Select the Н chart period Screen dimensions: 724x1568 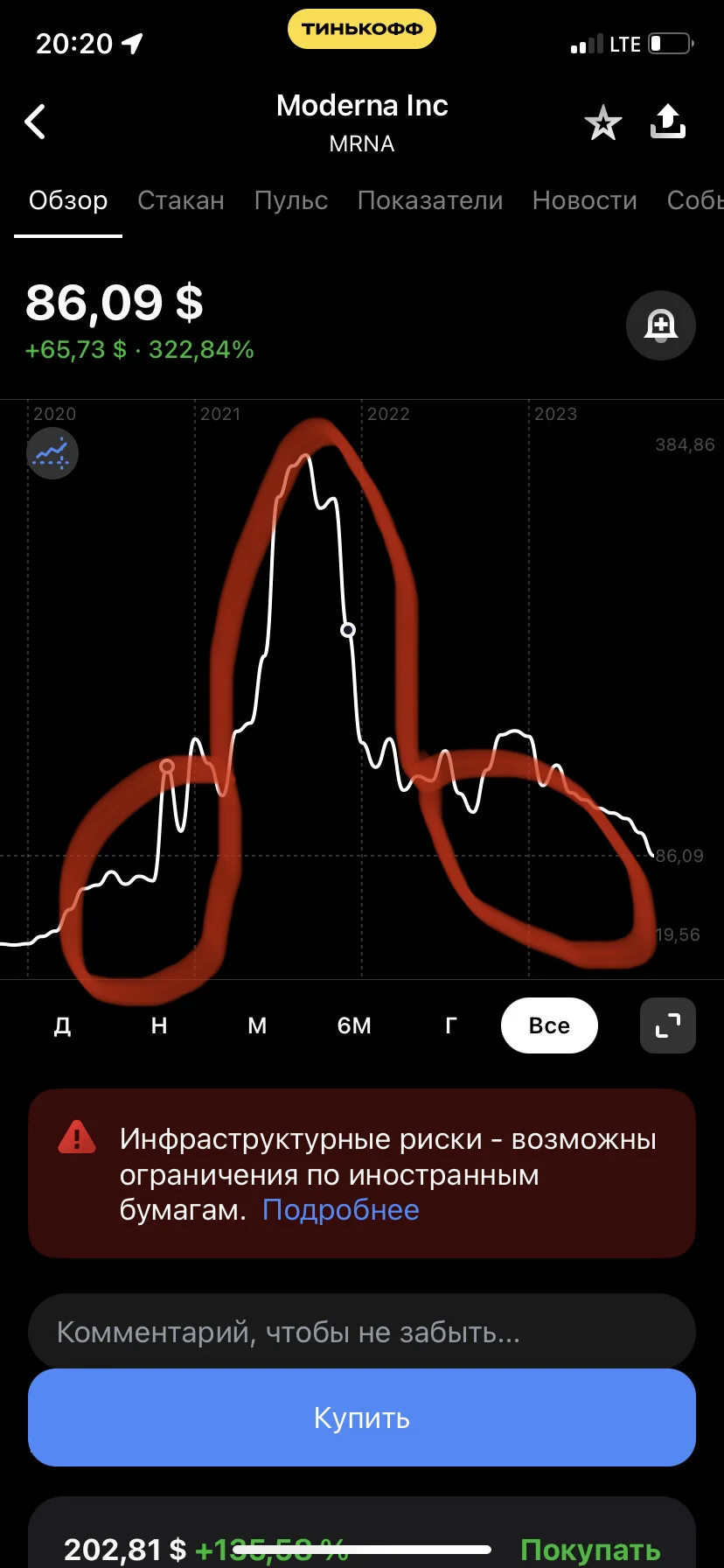[159, 1025]
